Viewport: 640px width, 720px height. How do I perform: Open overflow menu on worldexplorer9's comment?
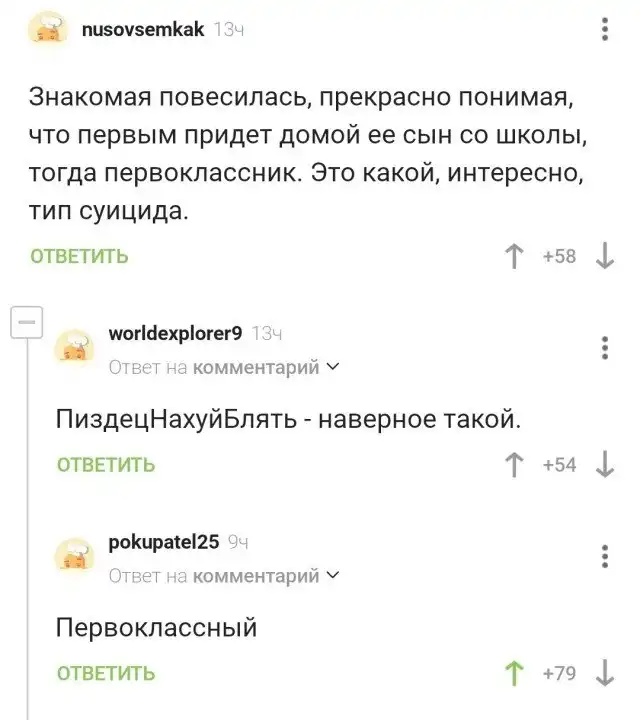click(605, 347)
